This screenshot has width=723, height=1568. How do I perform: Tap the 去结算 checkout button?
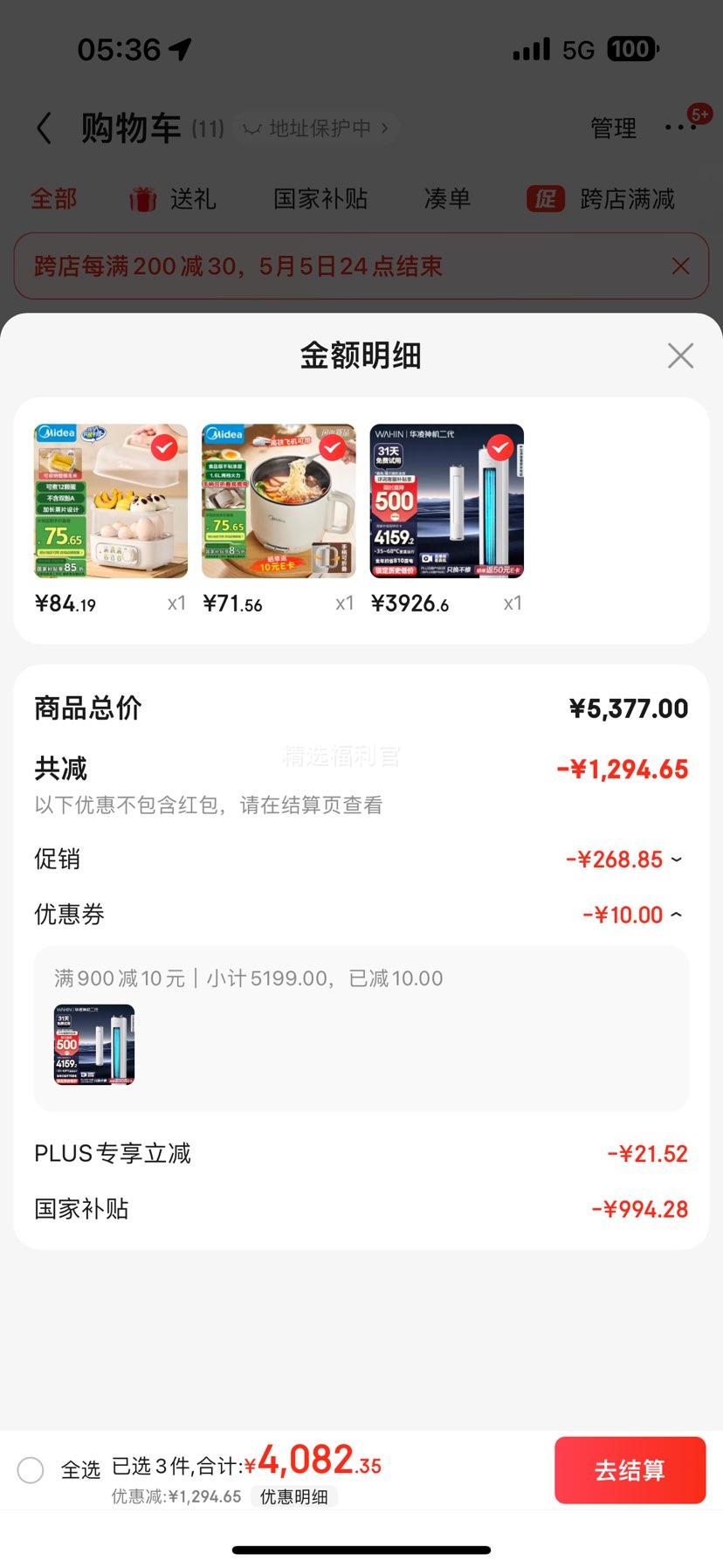pos(630,1470)
